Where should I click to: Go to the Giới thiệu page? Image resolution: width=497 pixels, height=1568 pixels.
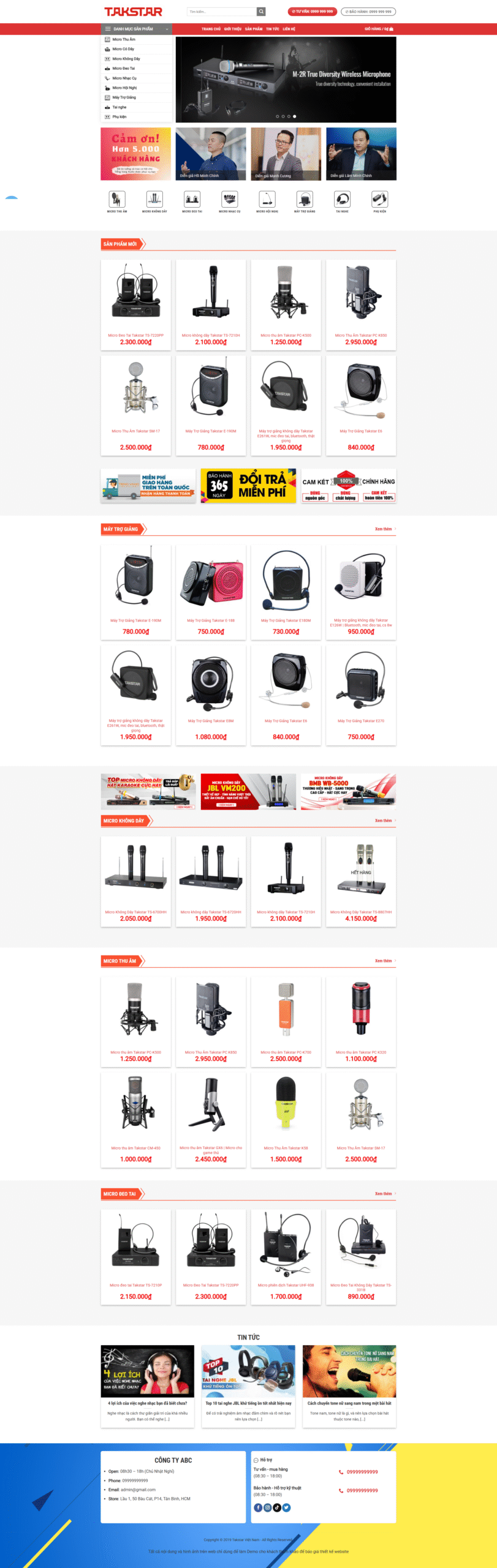232,29
